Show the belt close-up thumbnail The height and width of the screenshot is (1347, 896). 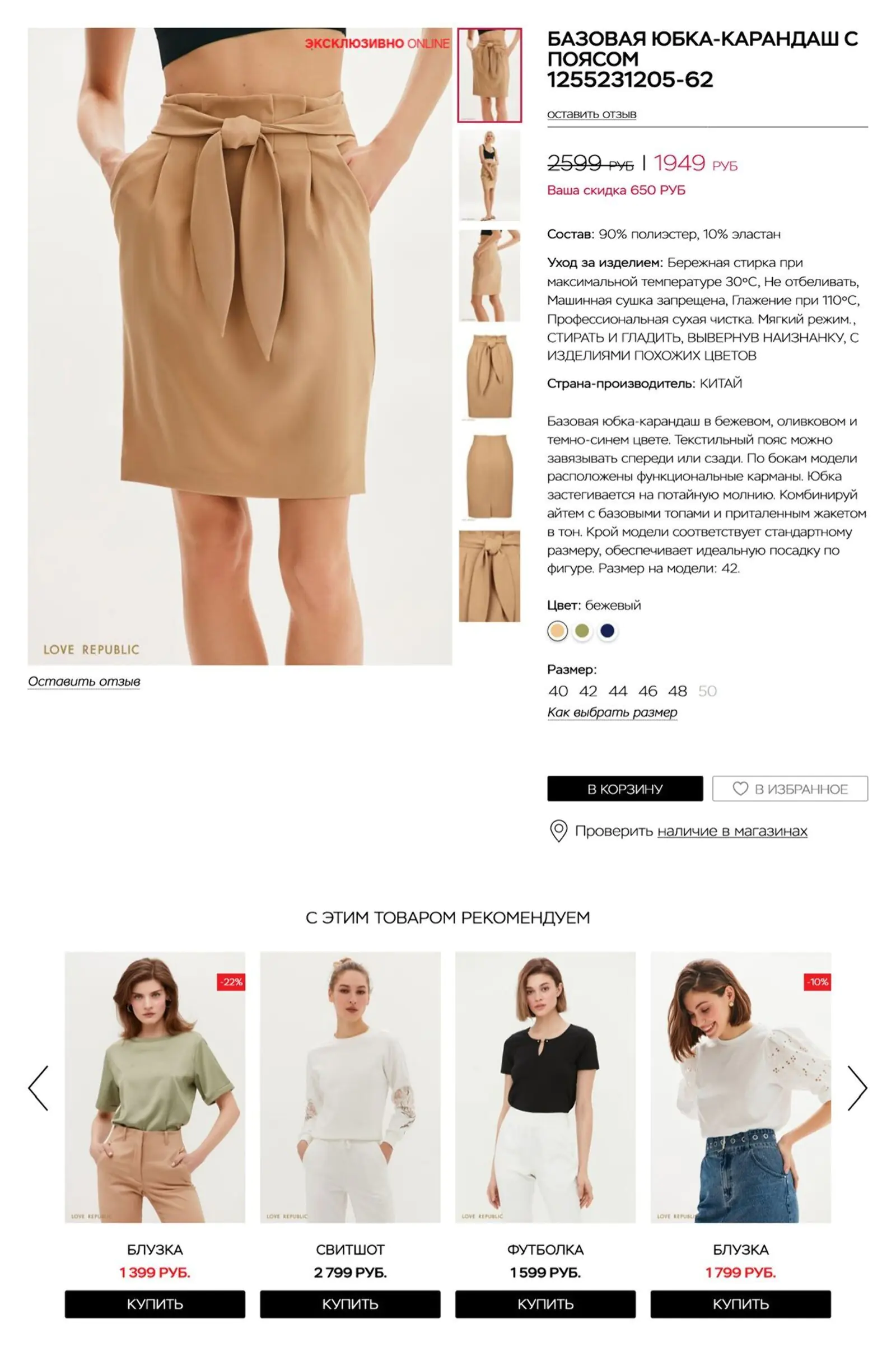[489, 576]
